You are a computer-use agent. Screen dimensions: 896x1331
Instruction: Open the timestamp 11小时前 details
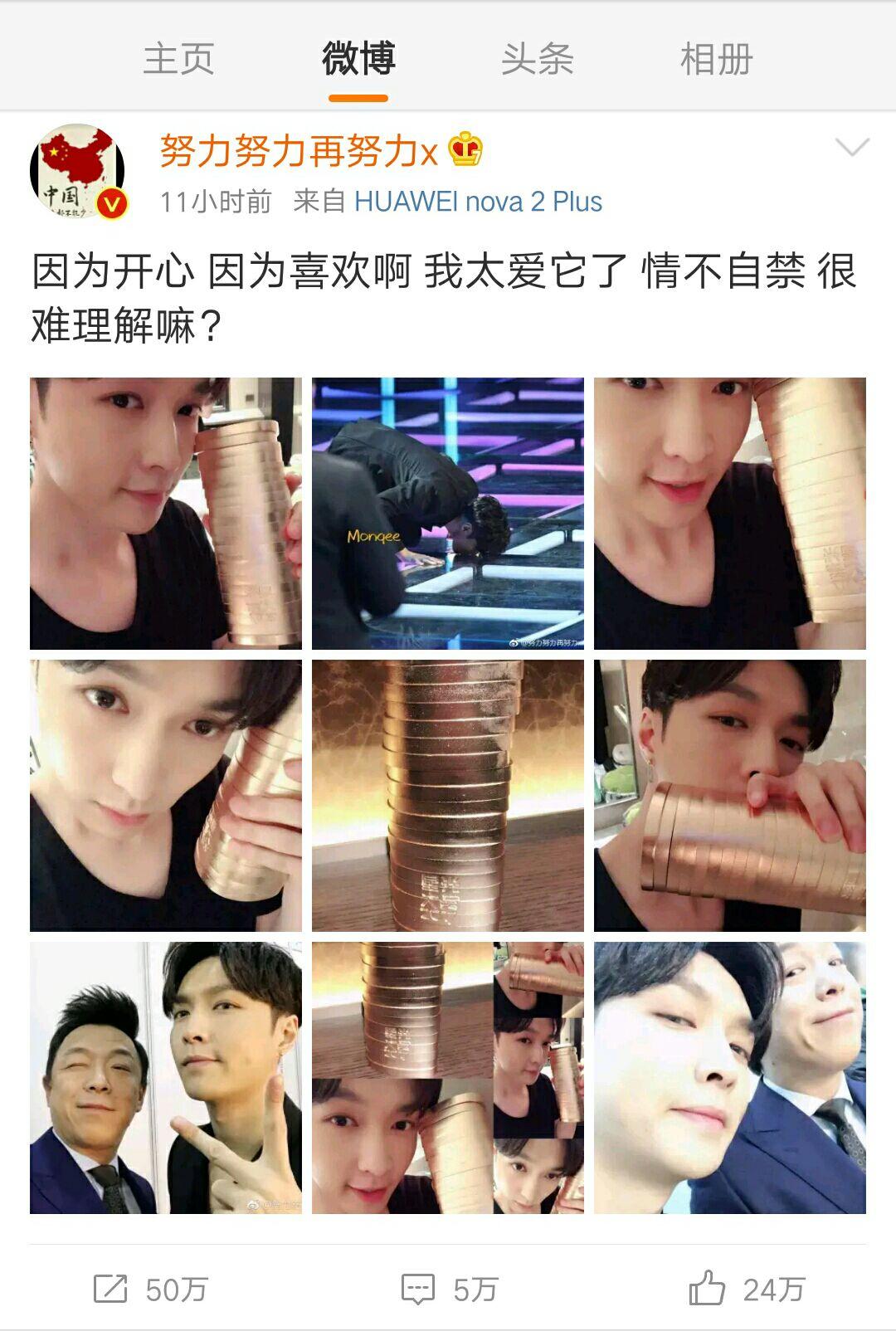(x=214, y=203)
